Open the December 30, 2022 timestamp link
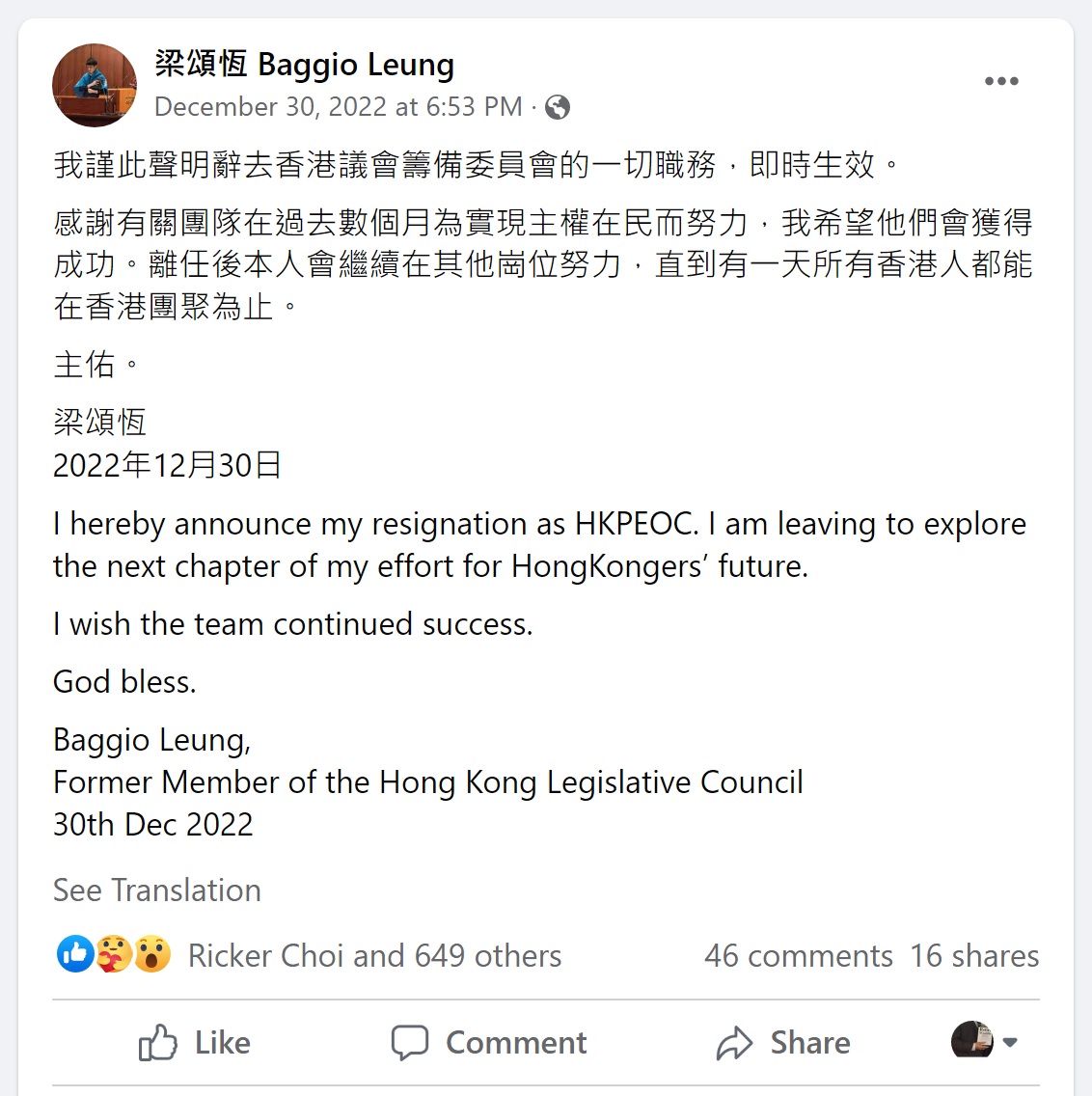The height and width of the screenshot is (1096, 1092). (x=338, y=106)
